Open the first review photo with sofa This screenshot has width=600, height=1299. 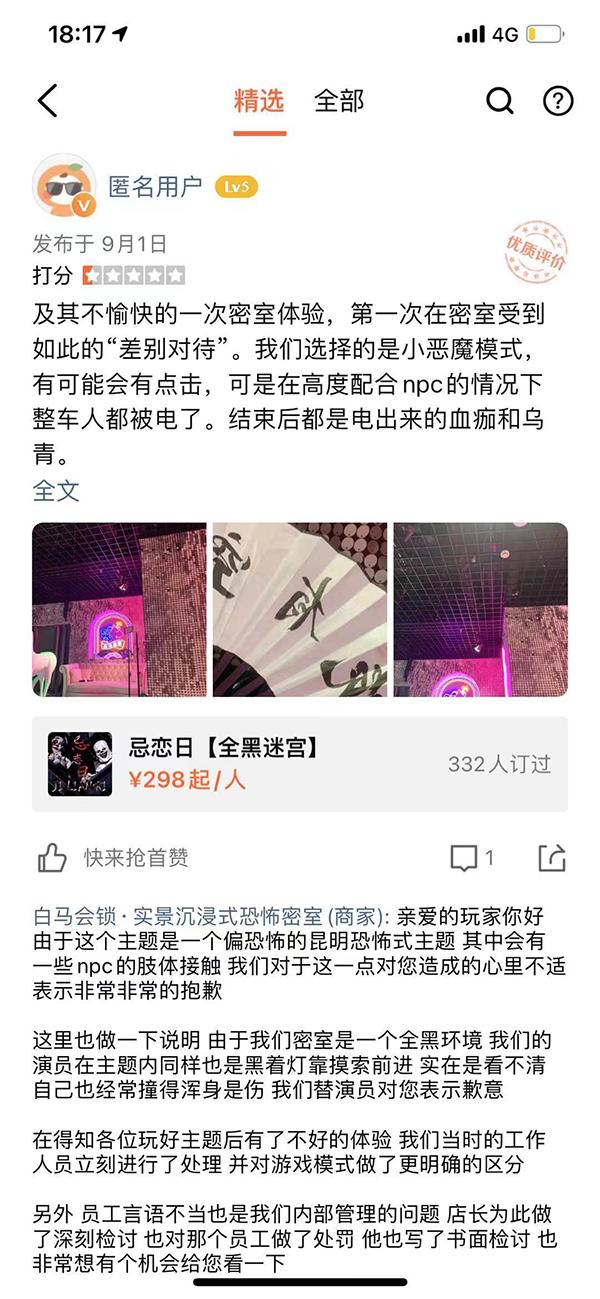(x=119, y=609)
